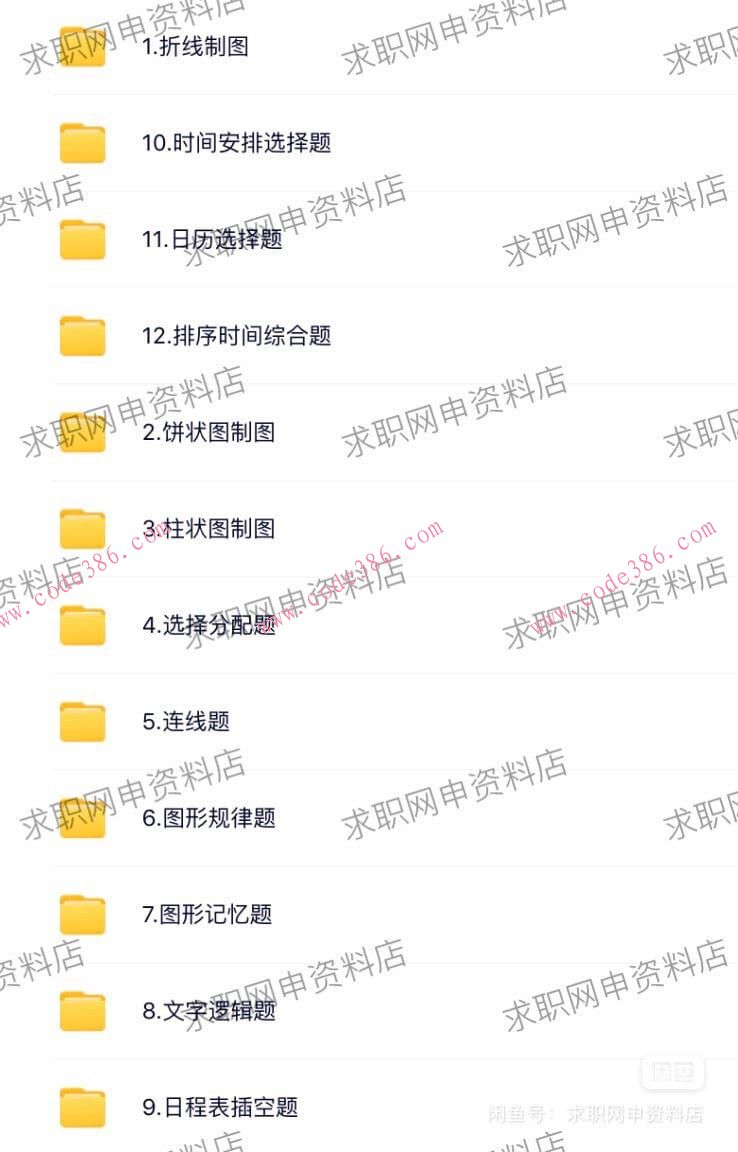Open the 6.图形规律题 folder icon
Screen dimensions: 738x1152
coord(84,818)
